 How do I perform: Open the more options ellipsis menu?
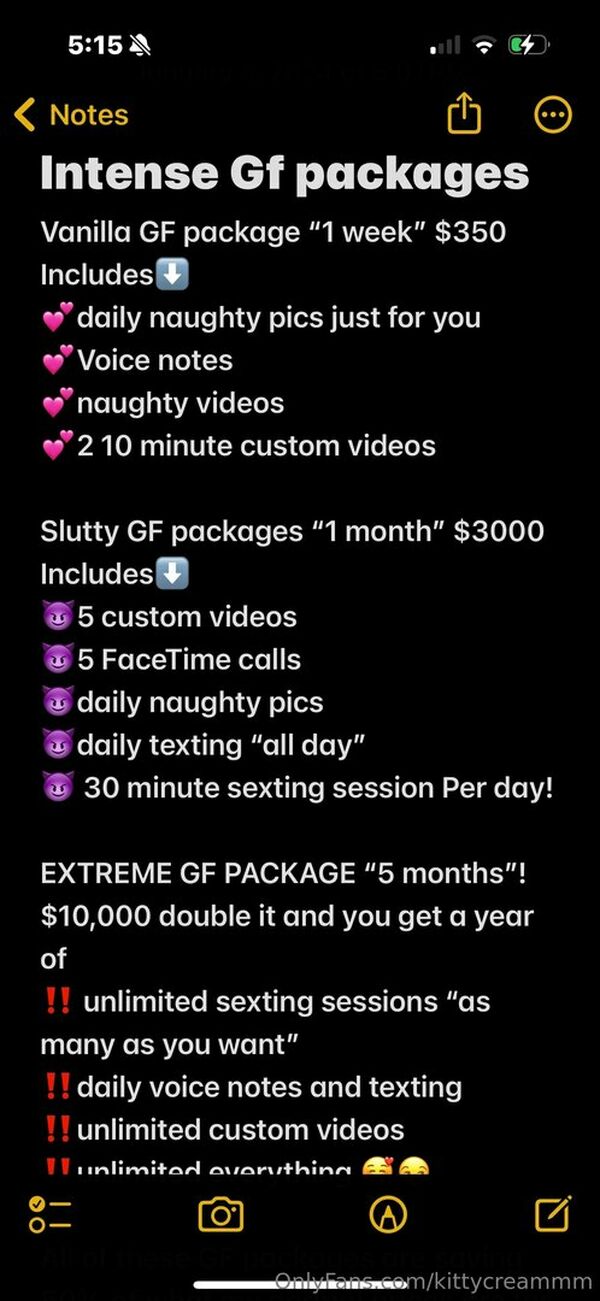coord(553,115)
